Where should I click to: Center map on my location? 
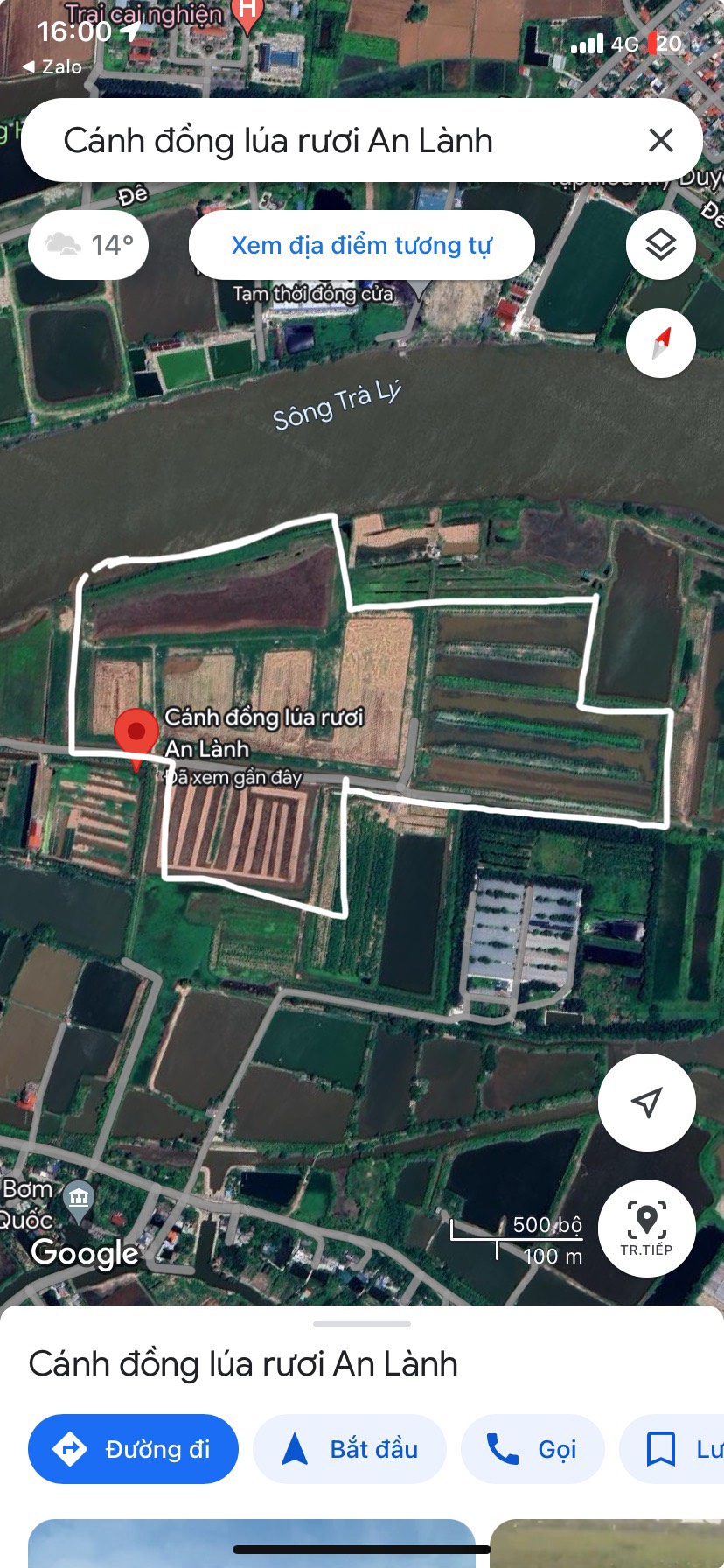click(646, 1102)
